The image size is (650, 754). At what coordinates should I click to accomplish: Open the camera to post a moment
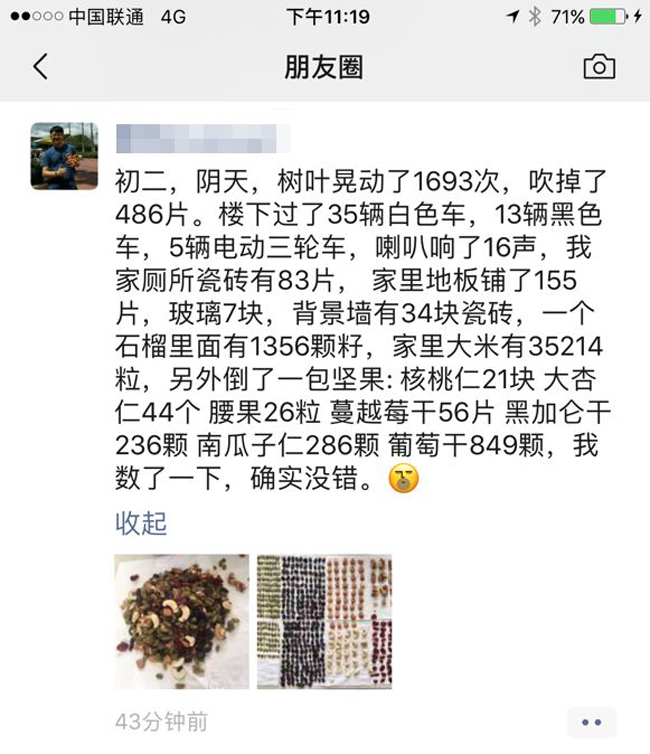click(x=599, y=67)
